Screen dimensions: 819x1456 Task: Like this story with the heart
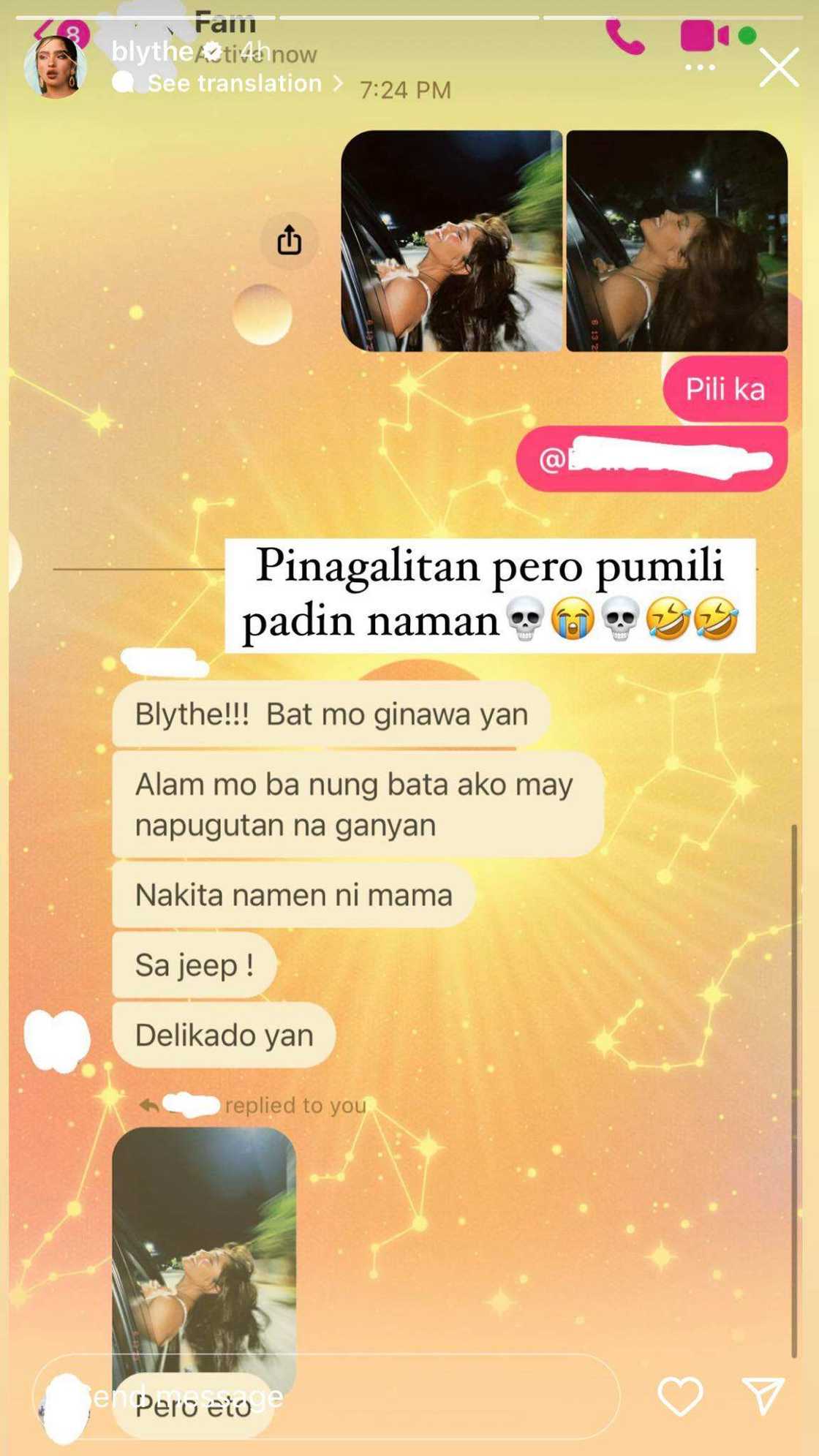[680, 1396]
